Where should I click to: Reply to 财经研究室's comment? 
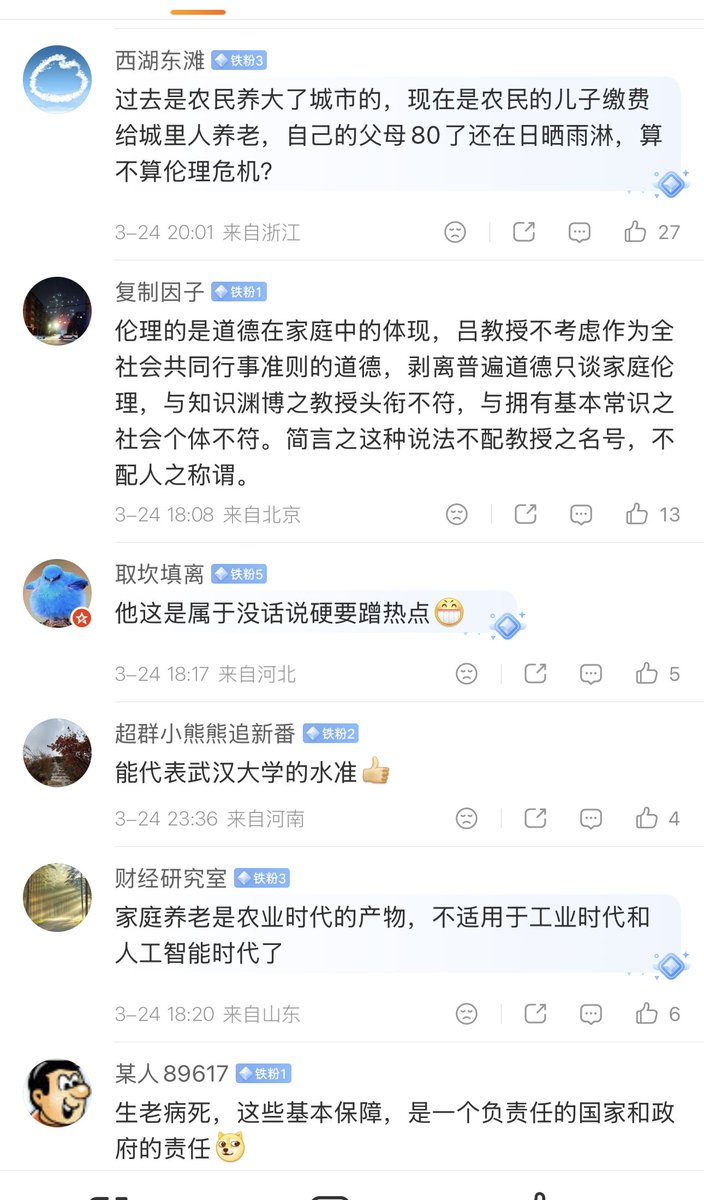591,1013
